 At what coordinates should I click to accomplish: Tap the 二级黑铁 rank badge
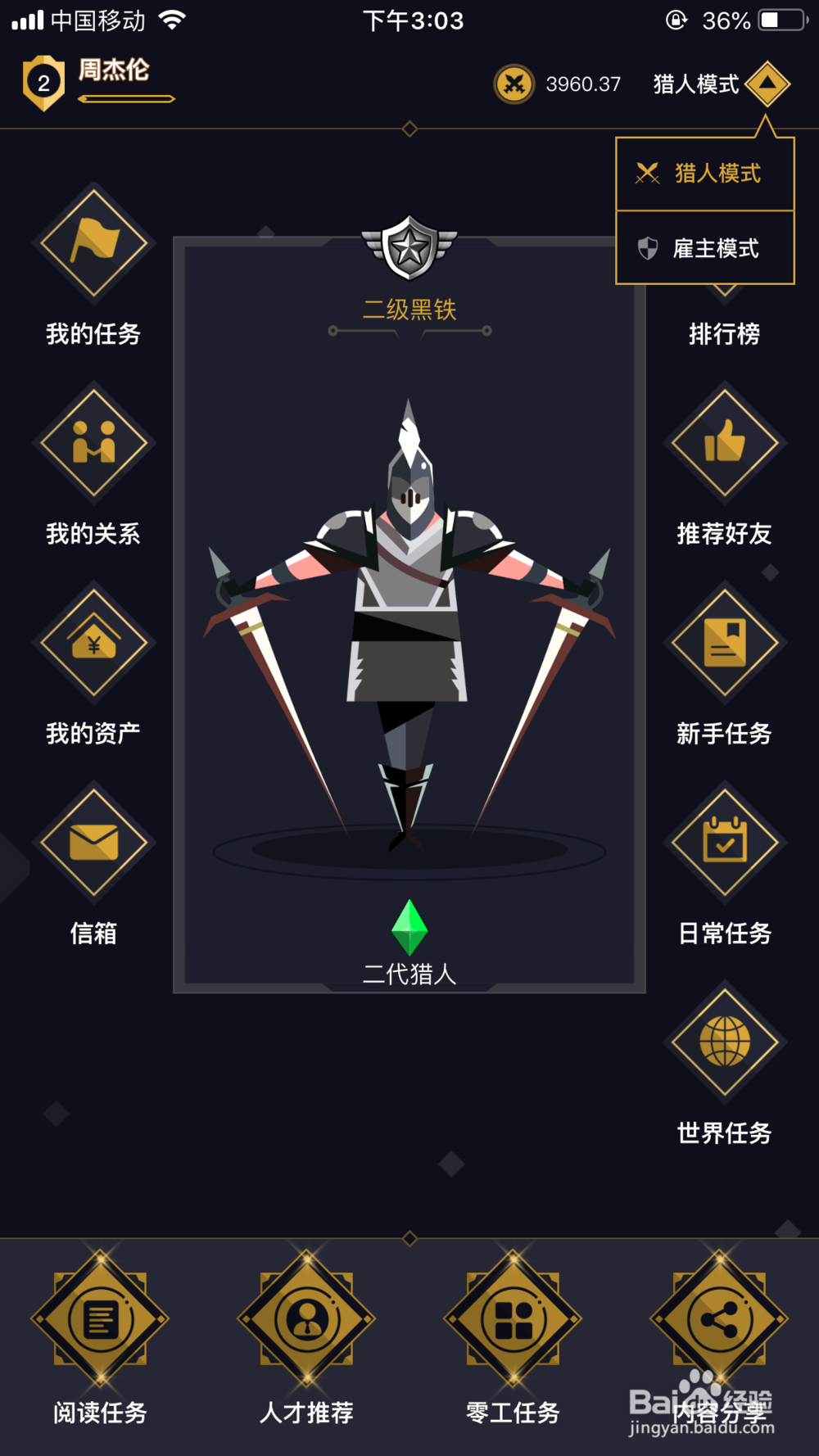click(x=408, y=250)
